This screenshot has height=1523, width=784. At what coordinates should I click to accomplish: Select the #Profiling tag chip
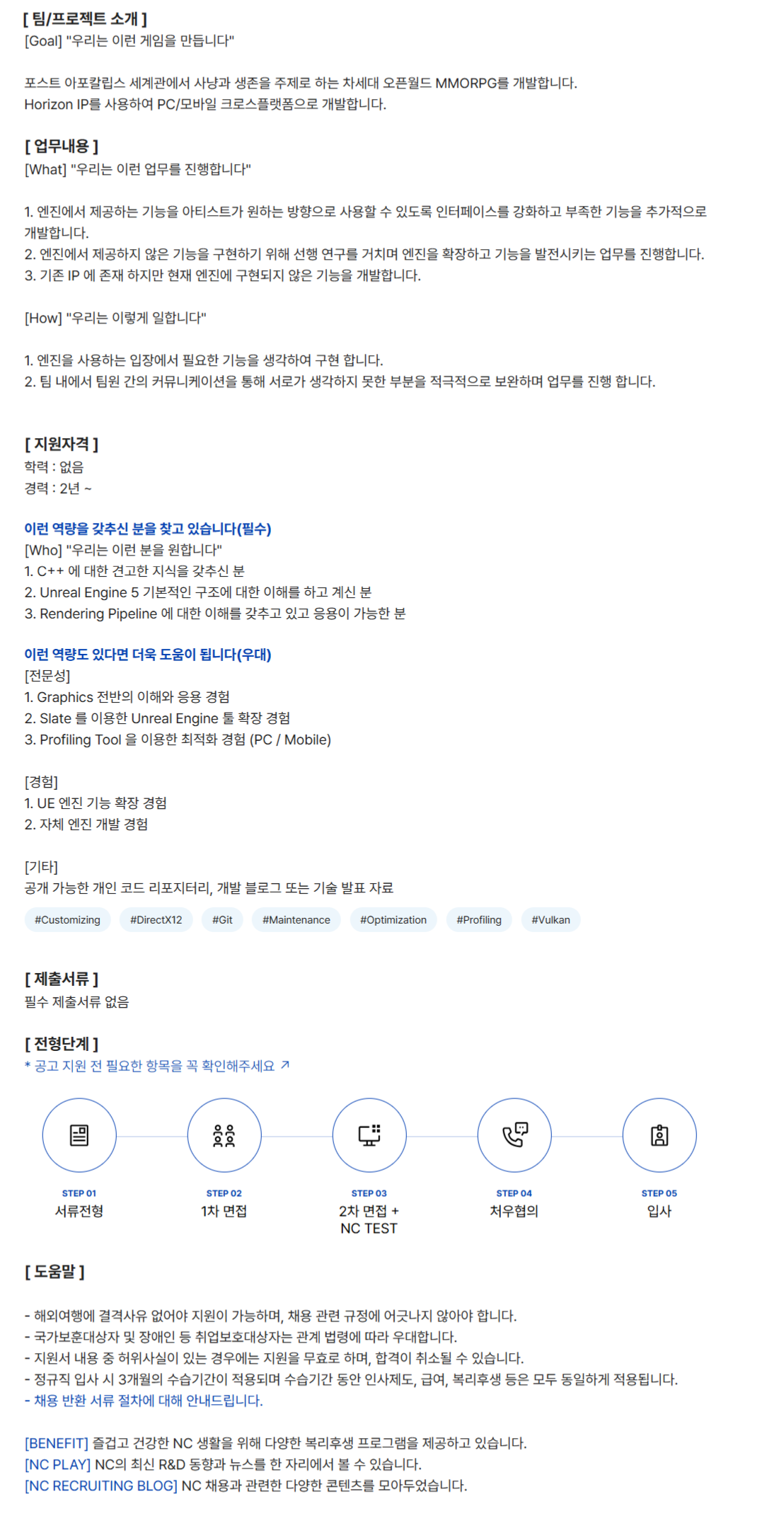tap(478, 920)
